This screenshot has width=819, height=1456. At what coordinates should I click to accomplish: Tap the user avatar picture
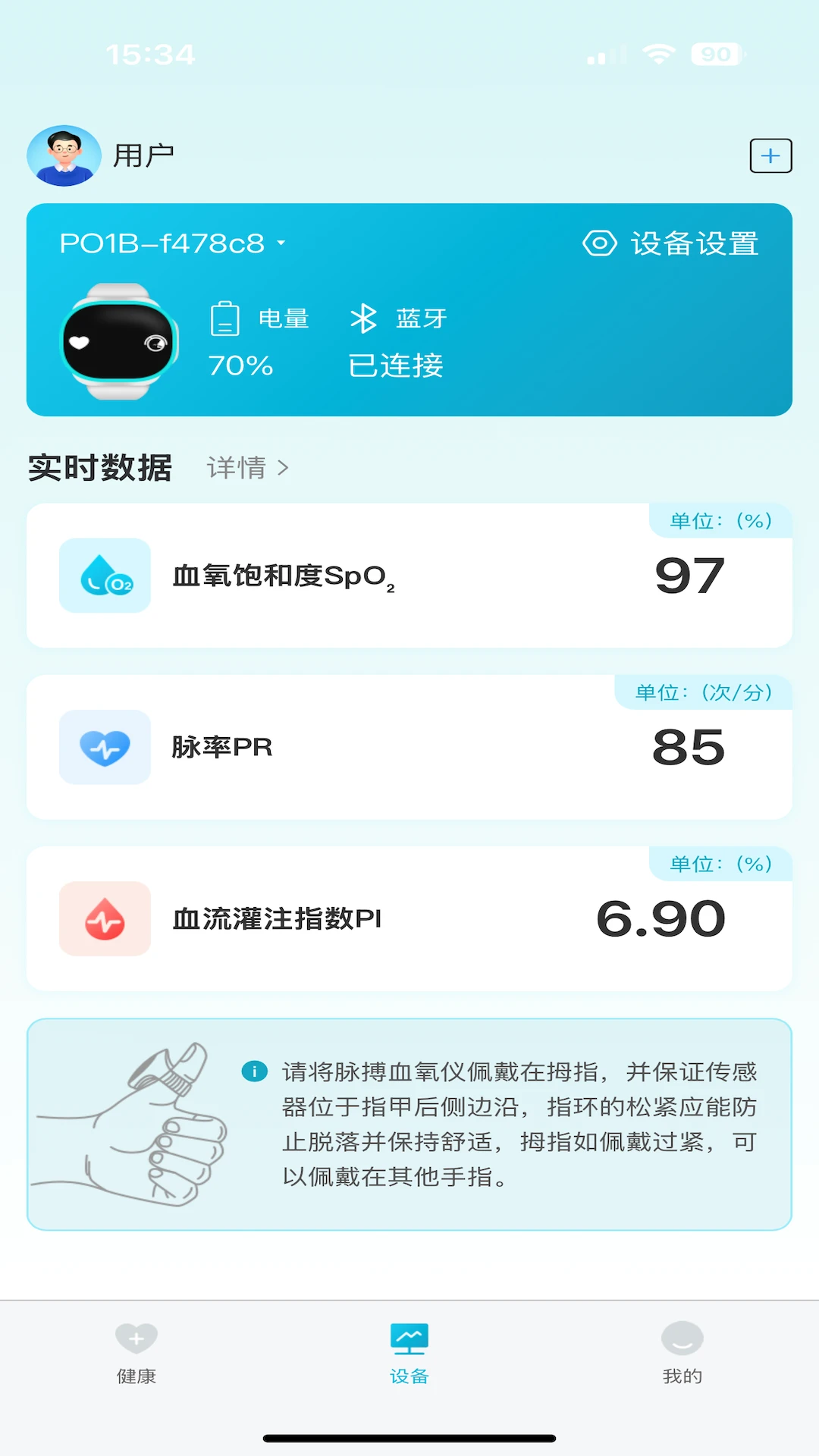pyautogui.click(x=64, y=155)
